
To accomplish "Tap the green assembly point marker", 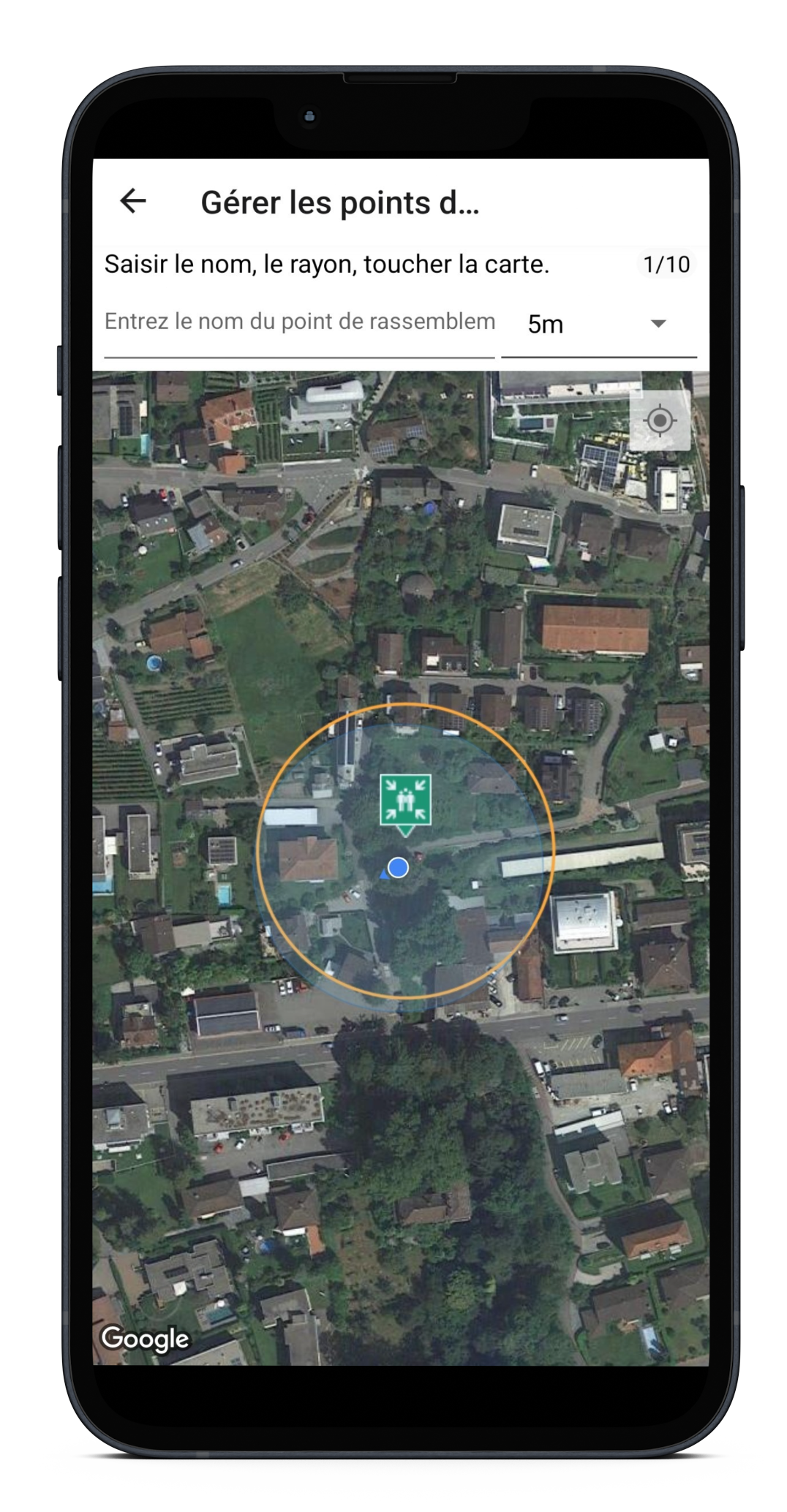I will point(405,801).
